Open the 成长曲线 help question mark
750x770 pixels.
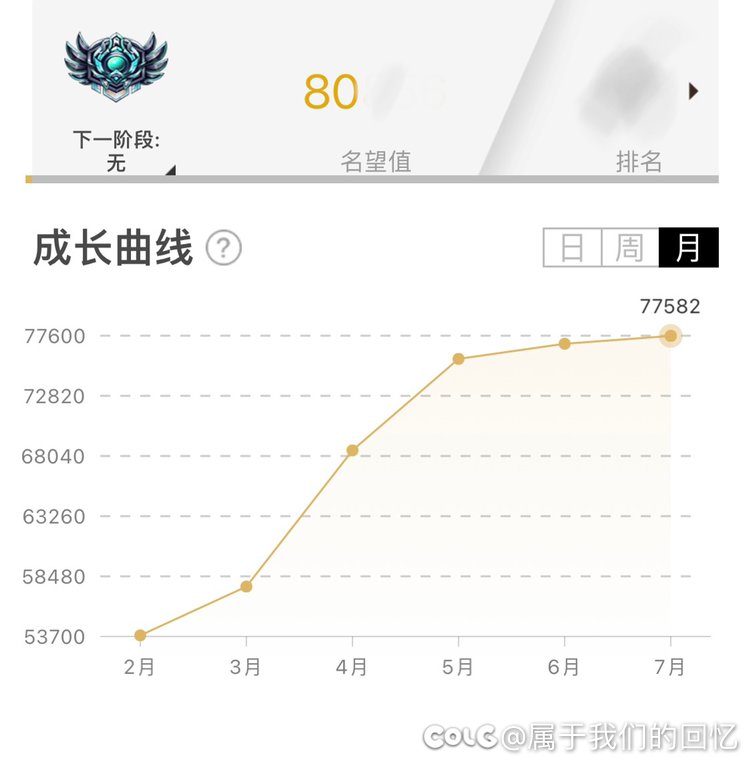224,248
